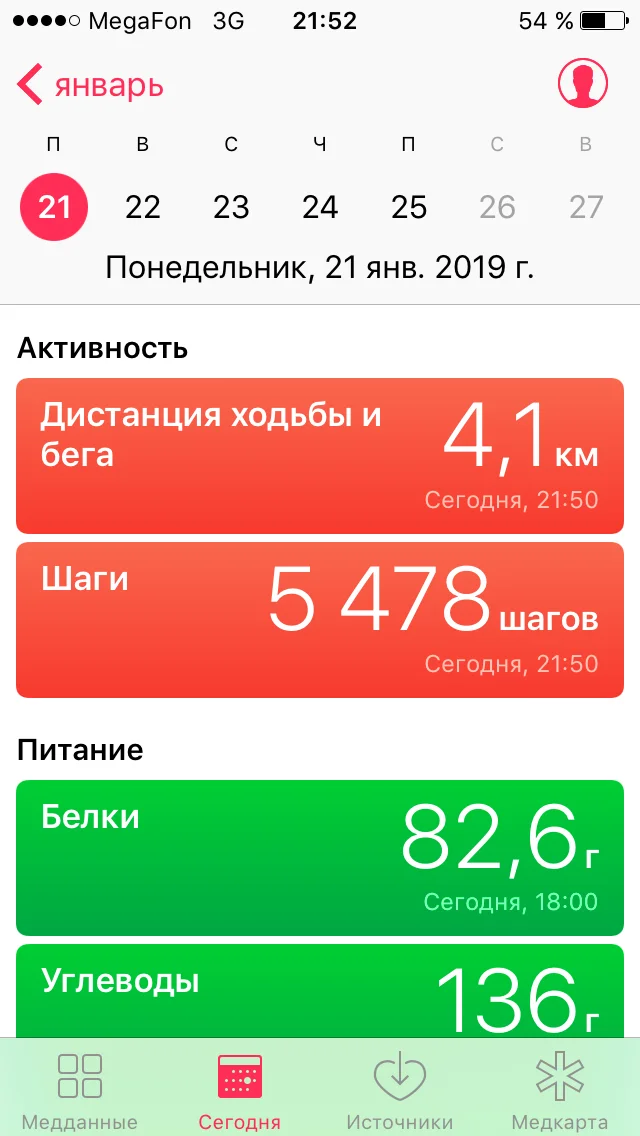Switch to the Медданные tab
The height and width of the screenshot is (1136, 640).
(x=80, y=1090)
